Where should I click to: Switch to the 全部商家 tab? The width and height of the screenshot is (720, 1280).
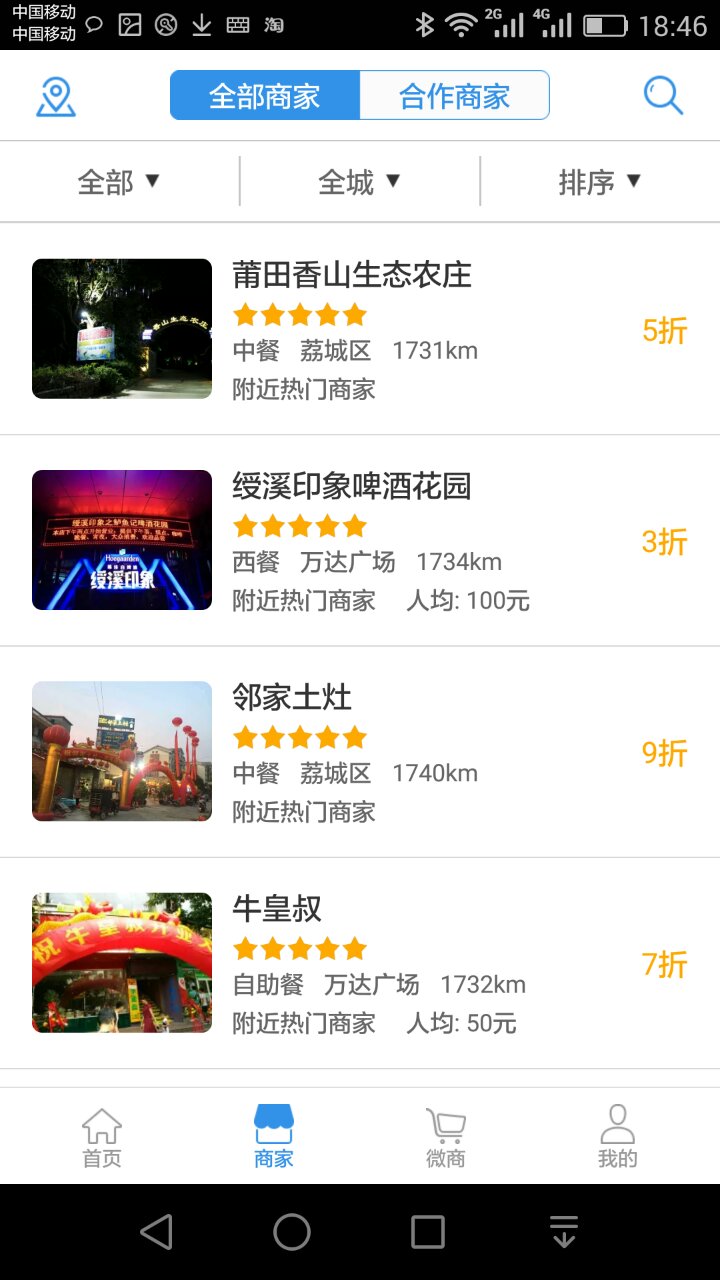tap(265, 96)
